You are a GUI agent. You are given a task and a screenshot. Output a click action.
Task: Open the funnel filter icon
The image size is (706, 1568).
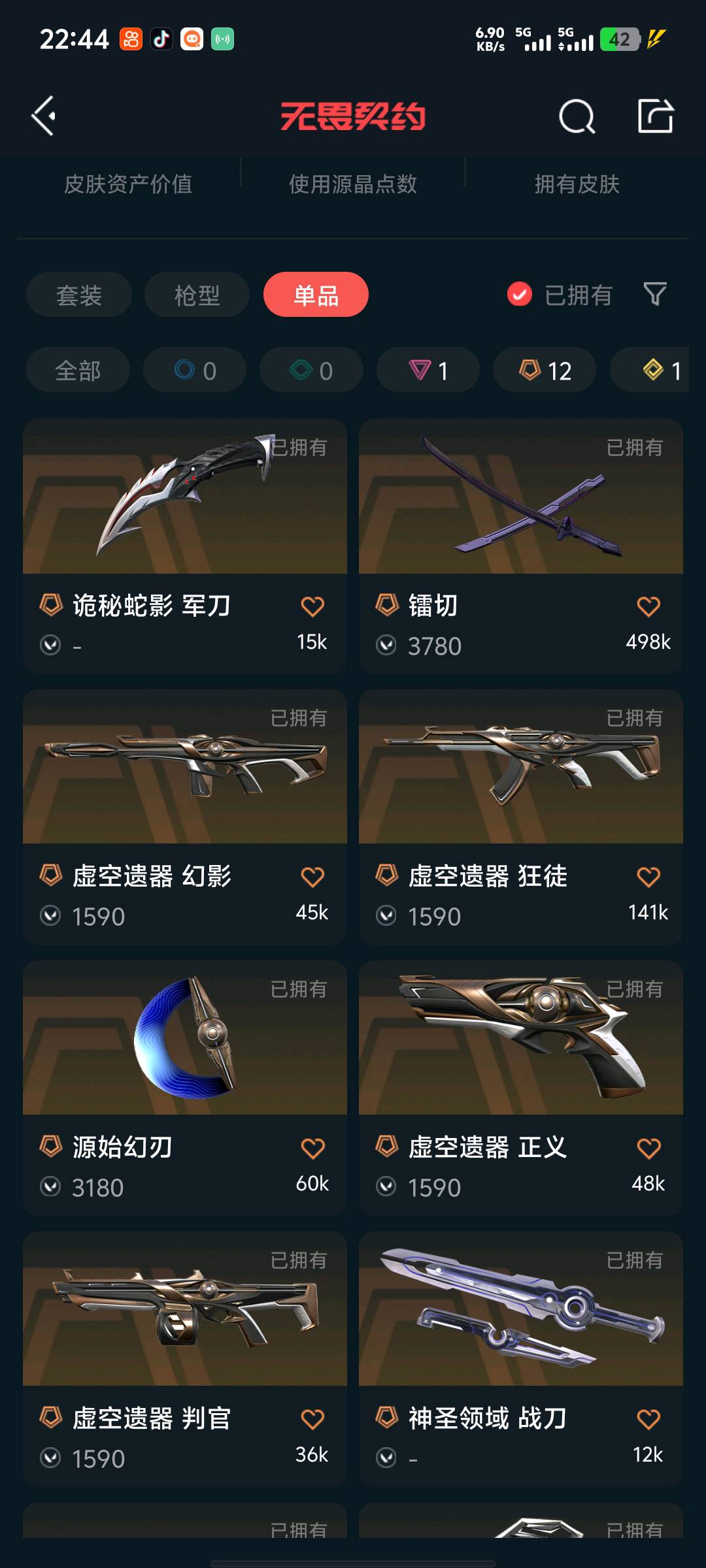pos(654,295)
